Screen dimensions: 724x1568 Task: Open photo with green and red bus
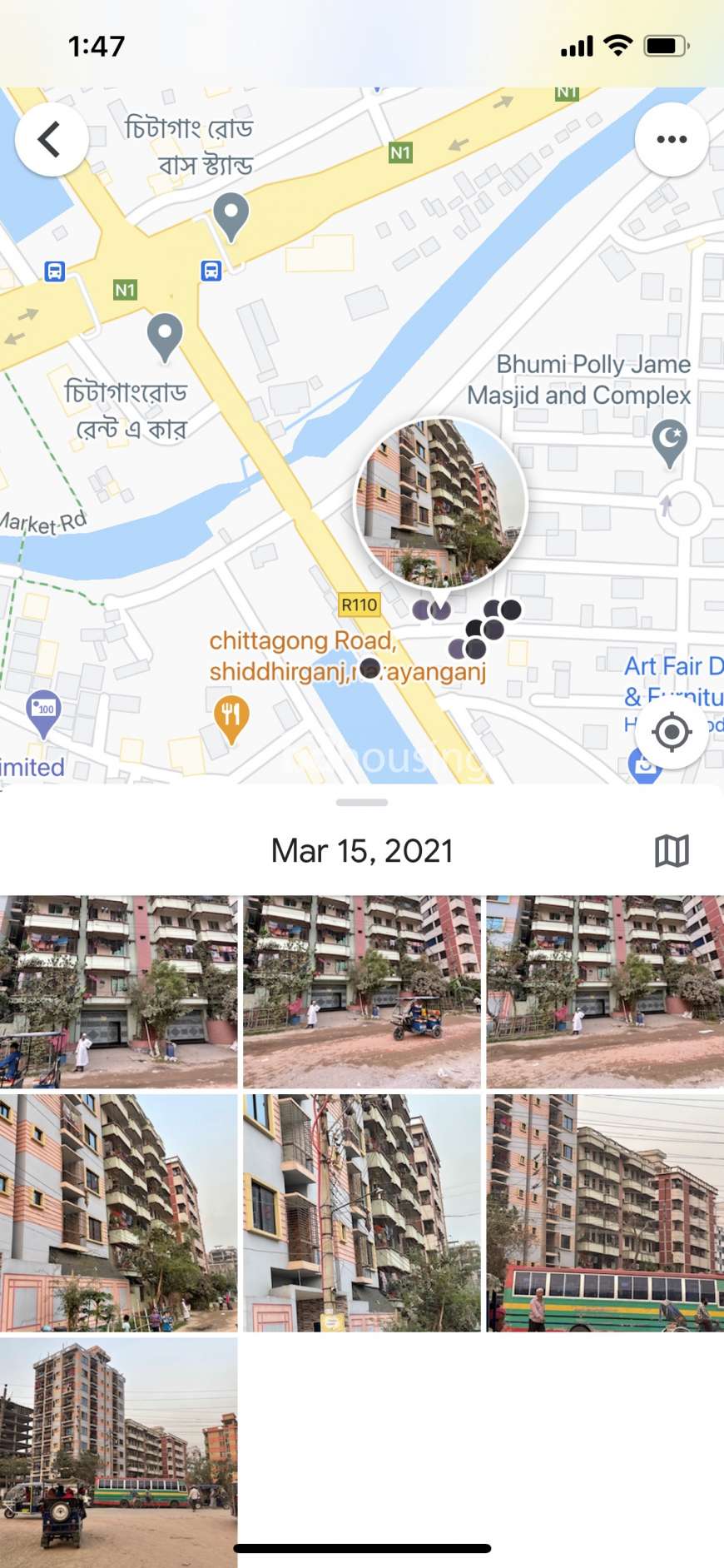point(605,1213)
